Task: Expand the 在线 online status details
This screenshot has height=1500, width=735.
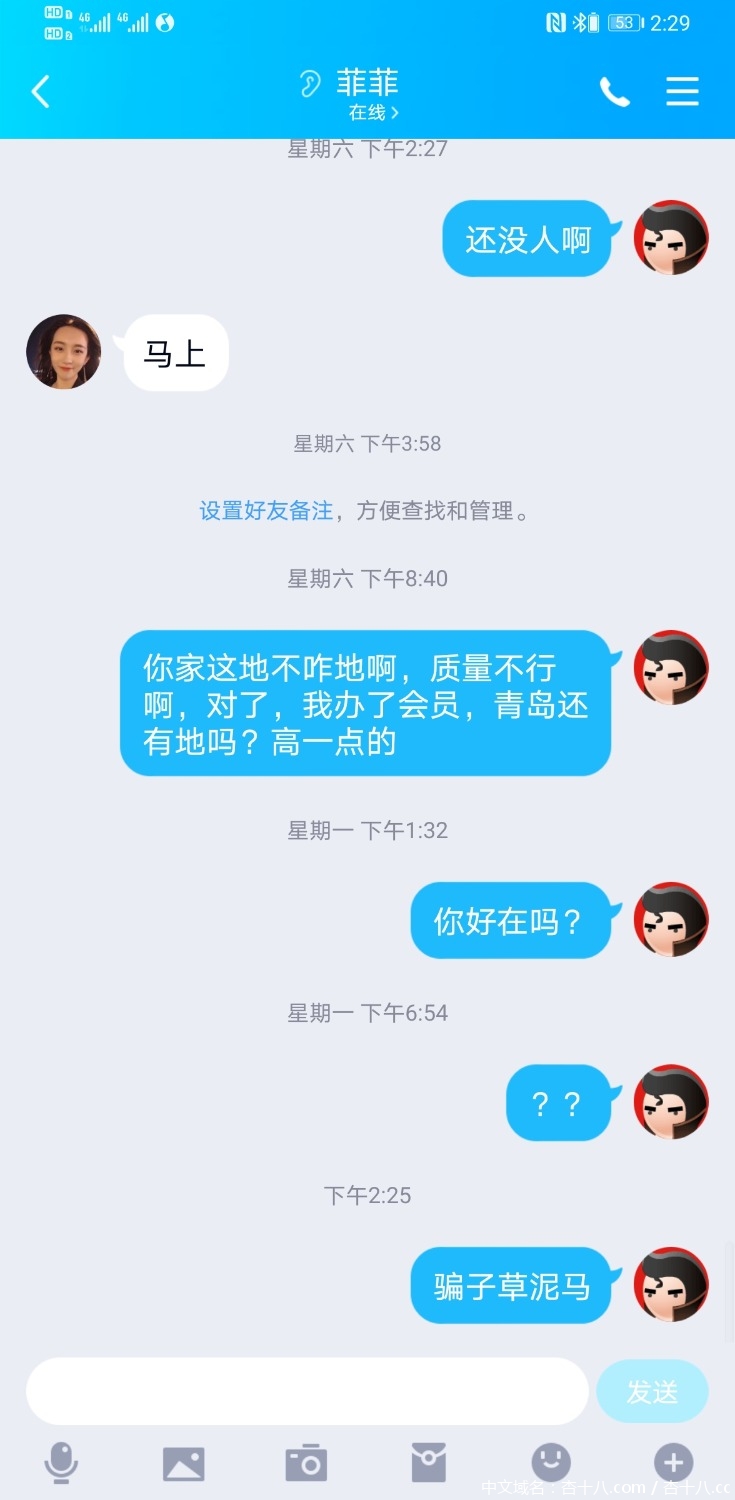Action: 369,112
